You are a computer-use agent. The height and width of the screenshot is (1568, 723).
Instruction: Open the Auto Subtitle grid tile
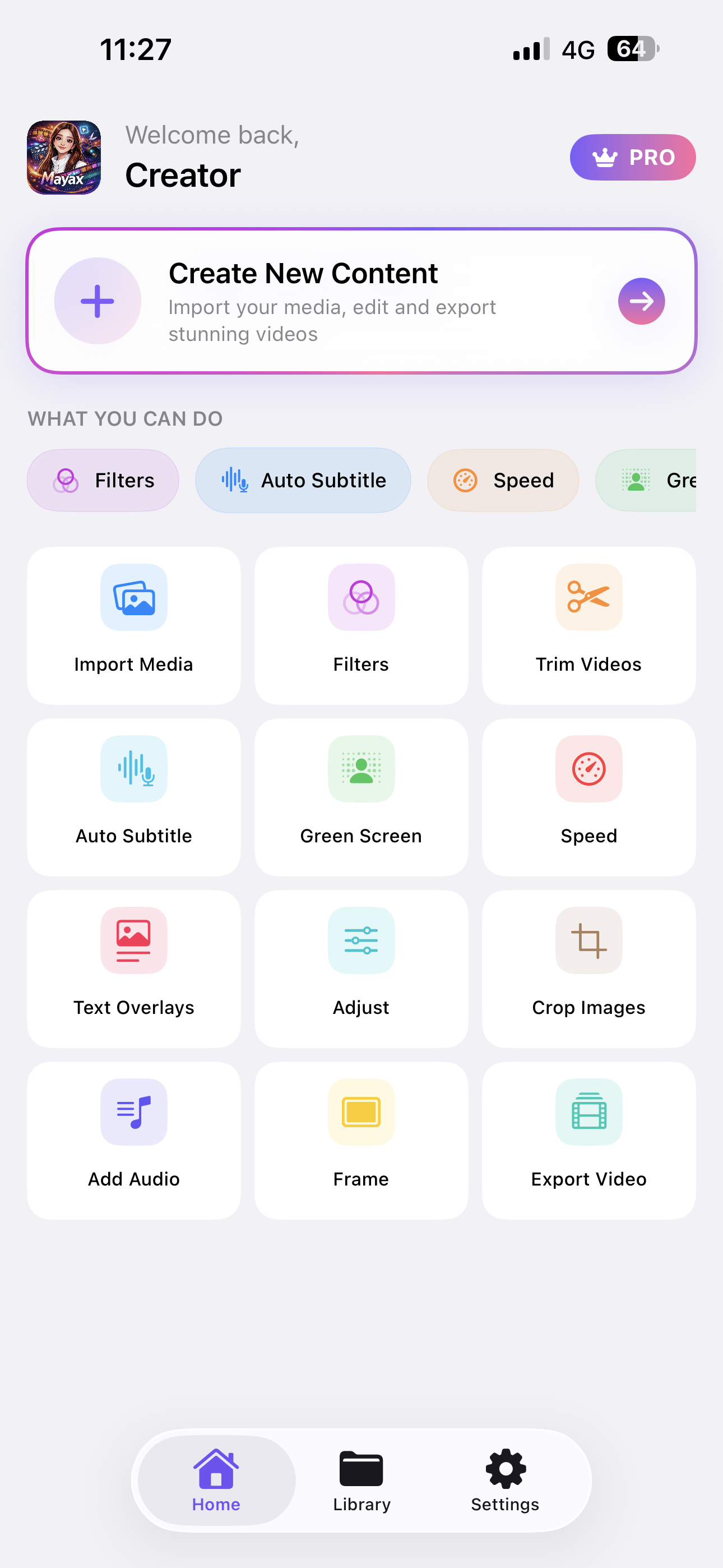click(133, 797)
